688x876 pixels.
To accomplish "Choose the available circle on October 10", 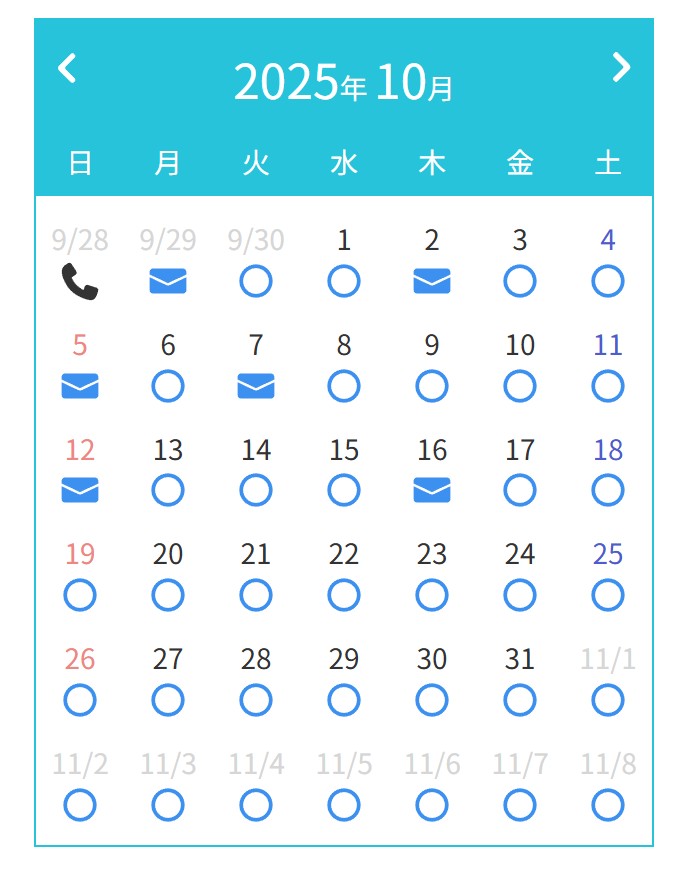I will (x=520, y=386).
